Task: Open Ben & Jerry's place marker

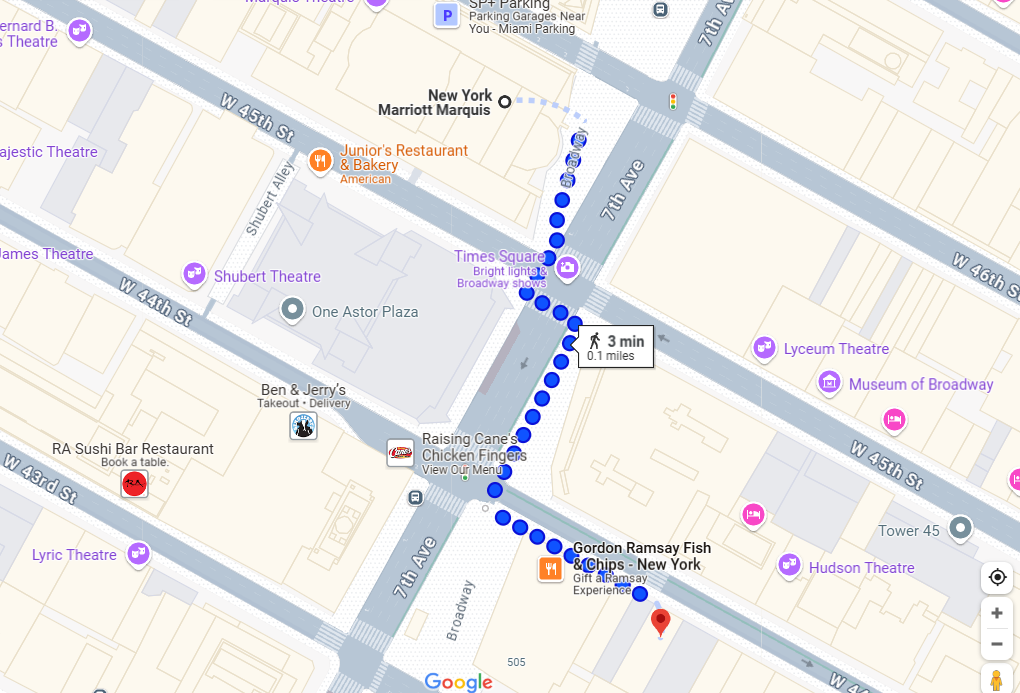Action: point(304,425)
